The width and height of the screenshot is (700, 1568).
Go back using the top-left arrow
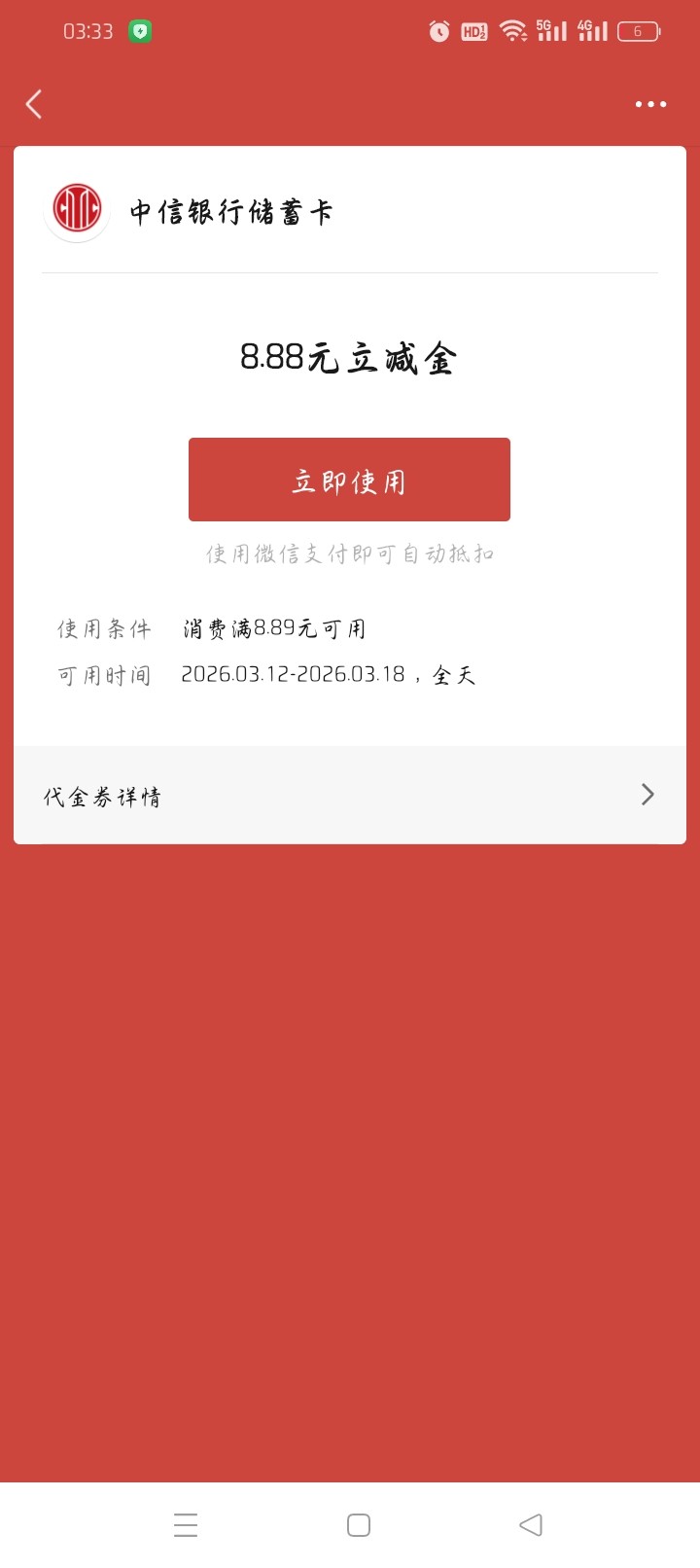pos(34,104)
